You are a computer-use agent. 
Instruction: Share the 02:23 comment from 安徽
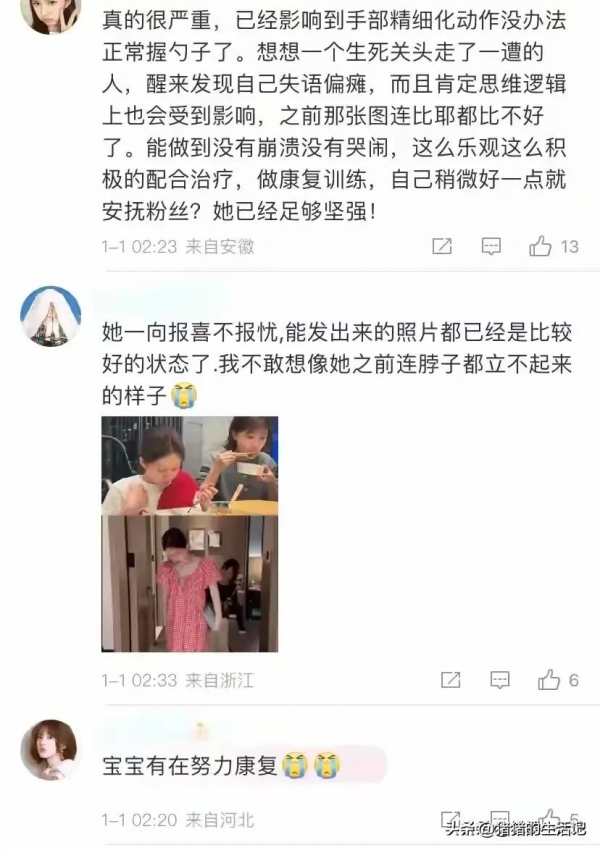tap(440, 246)
